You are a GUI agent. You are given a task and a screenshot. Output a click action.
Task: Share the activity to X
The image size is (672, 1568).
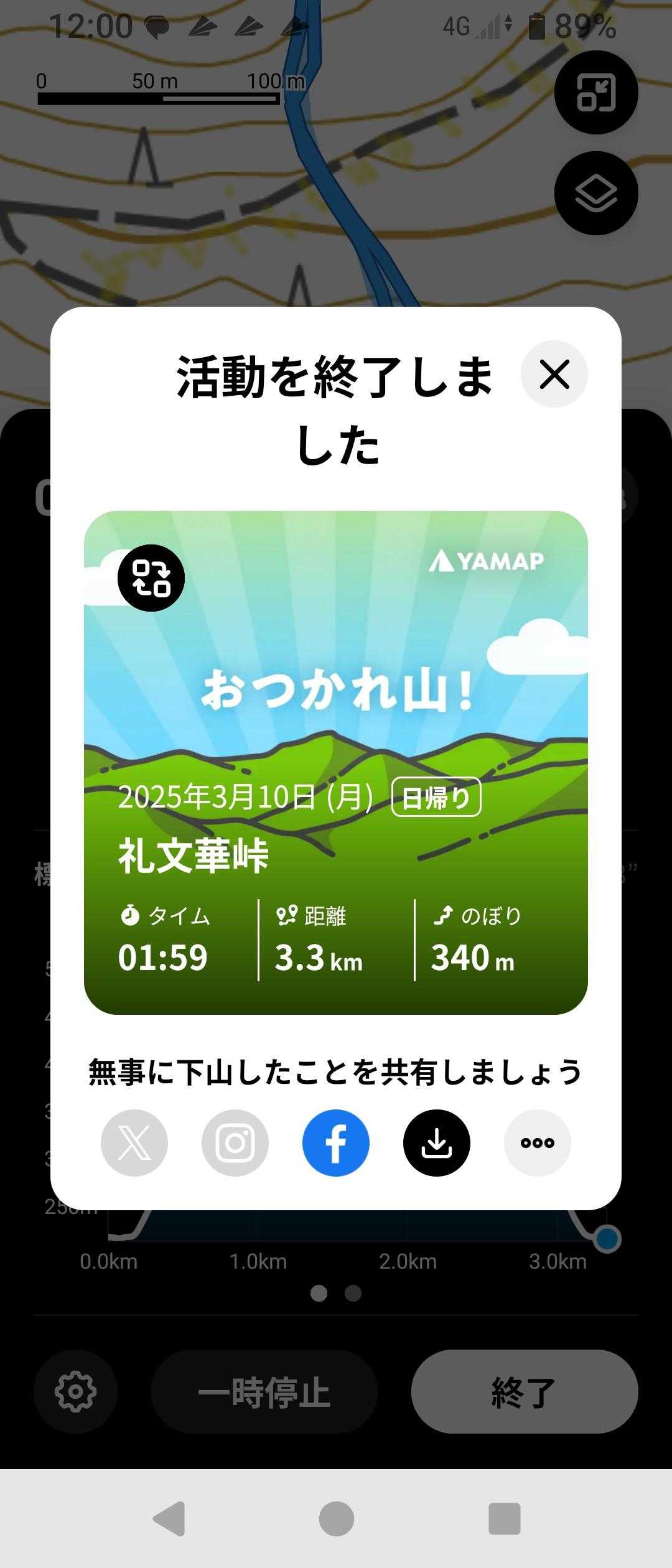point(134,1143)
